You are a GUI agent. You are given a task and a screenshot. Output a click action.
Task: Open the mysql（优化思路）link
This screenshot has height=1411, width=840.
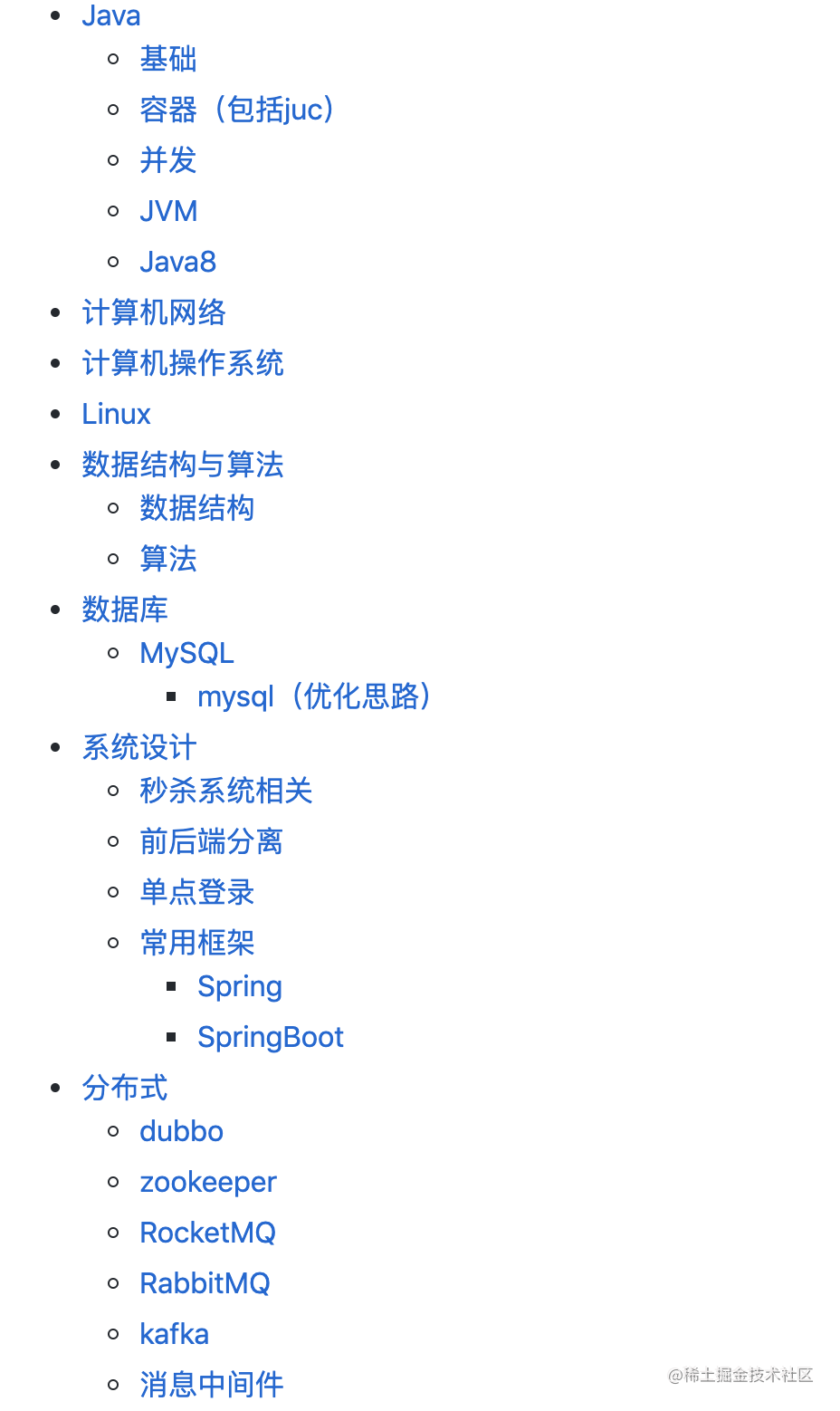click(x=316, y=696)
